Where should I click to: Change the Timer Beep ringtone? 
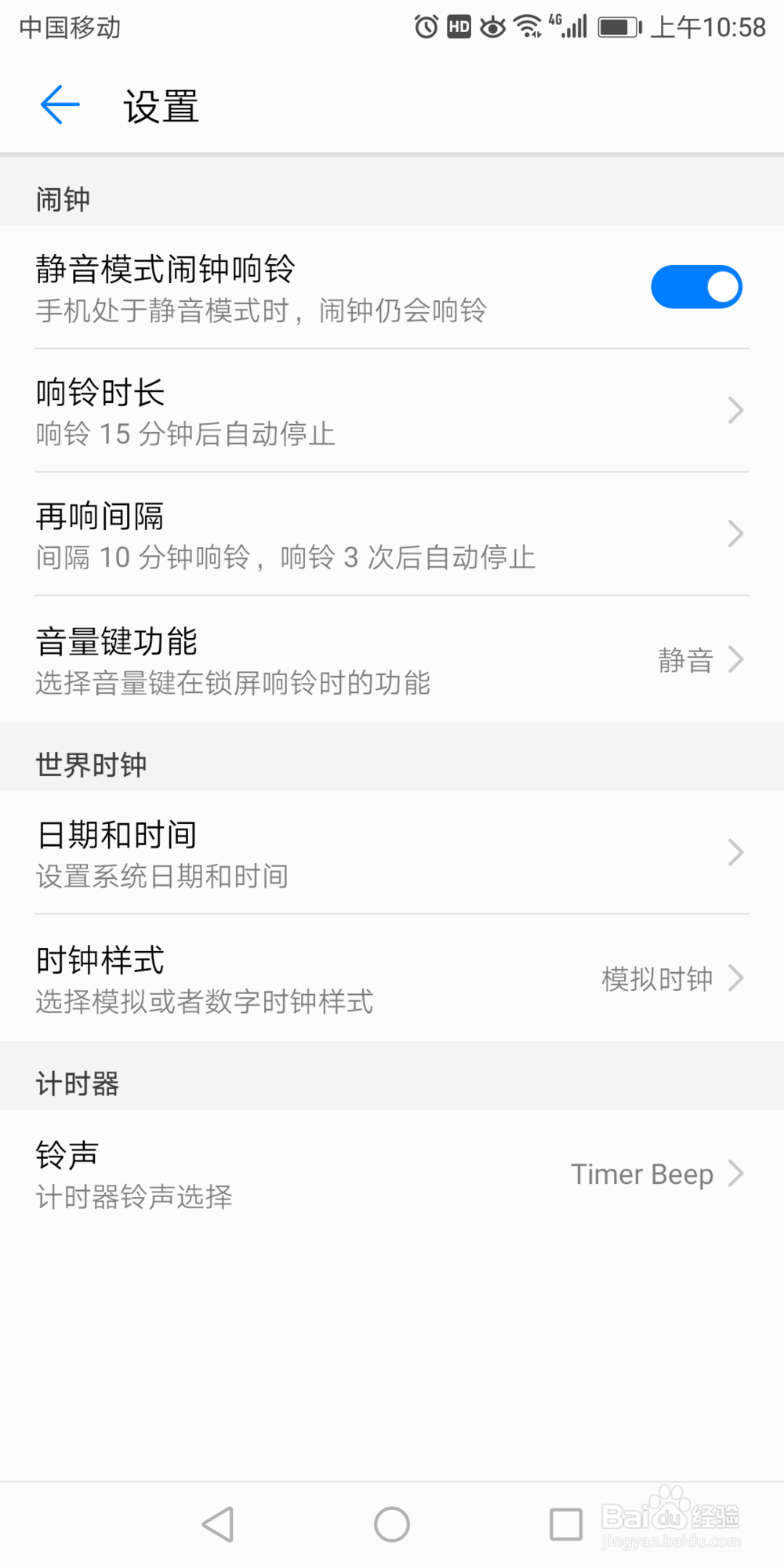coord(642,1174)
